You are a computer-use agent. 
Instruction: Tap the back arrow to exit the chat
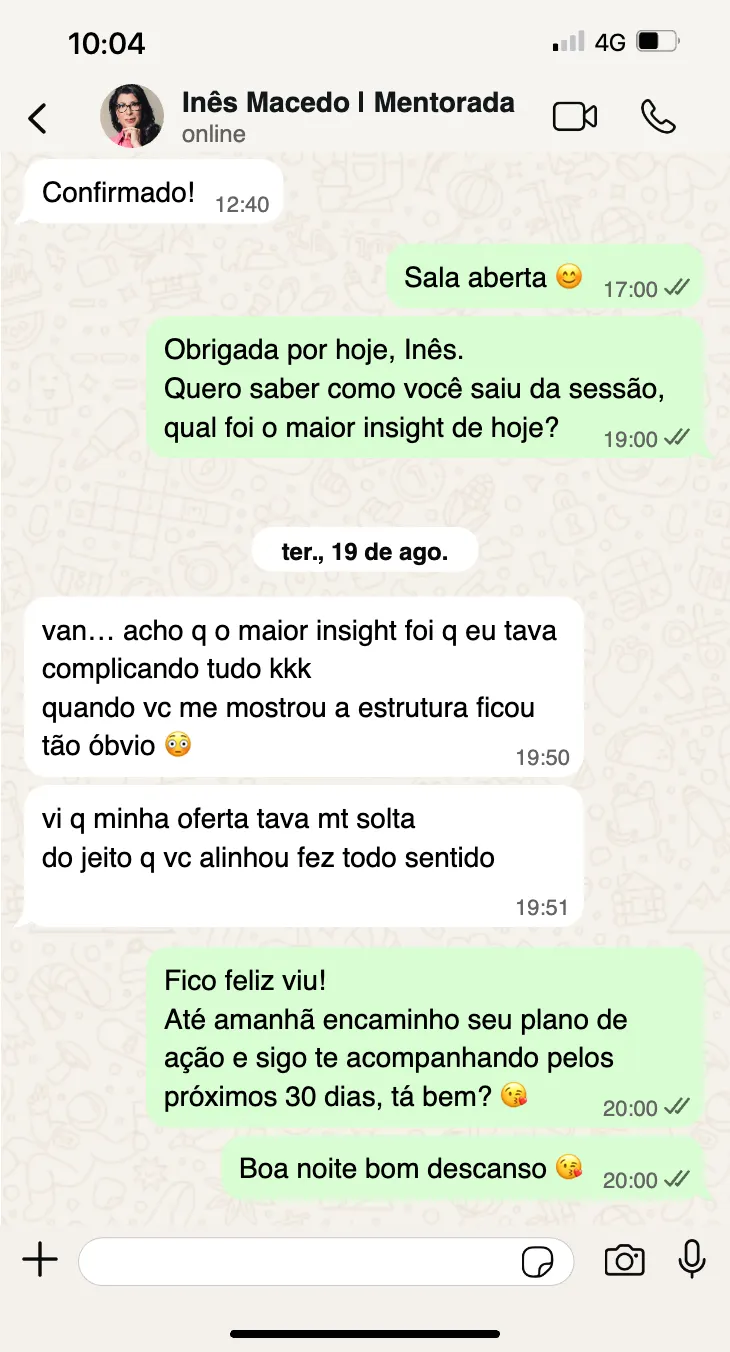click(x=37, y=117)
